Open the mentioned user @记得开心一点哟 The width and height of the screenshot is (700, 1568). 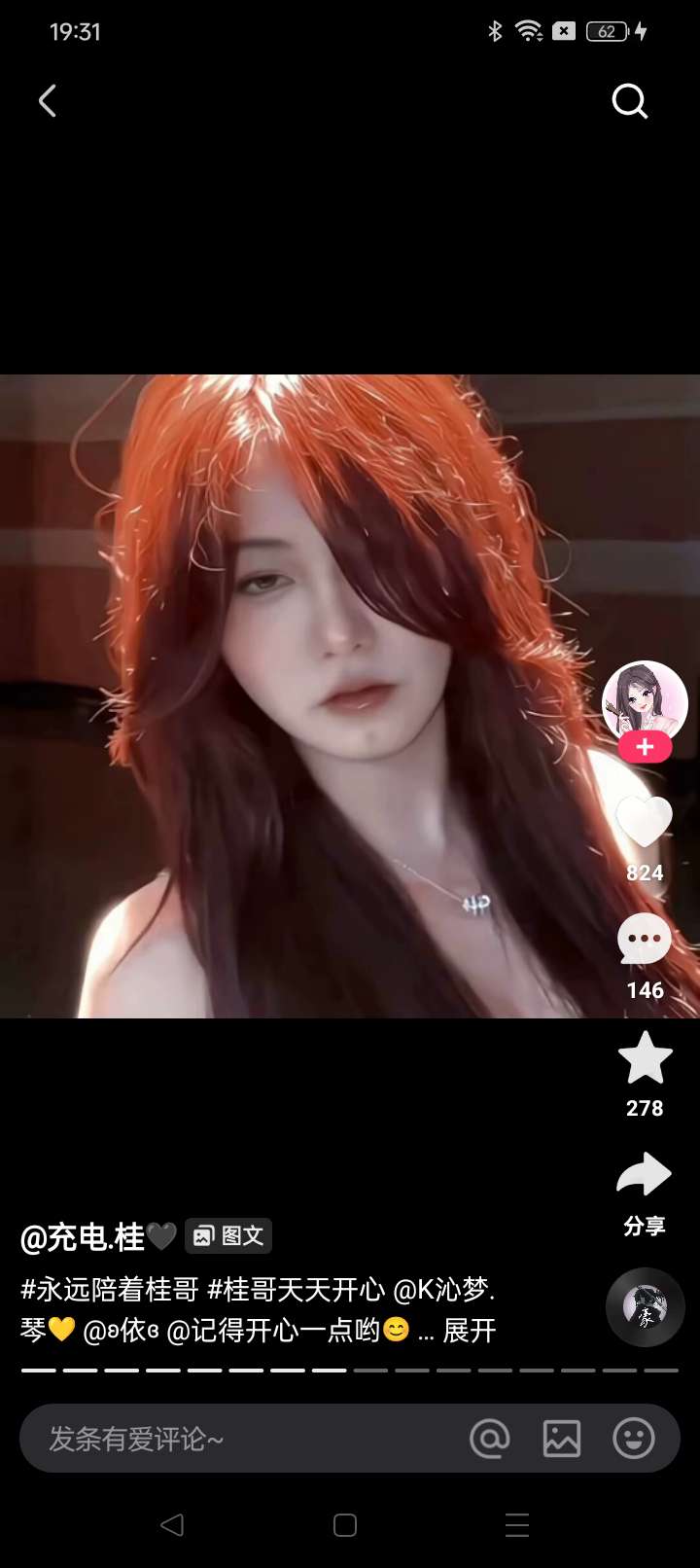coord(273,1330)
